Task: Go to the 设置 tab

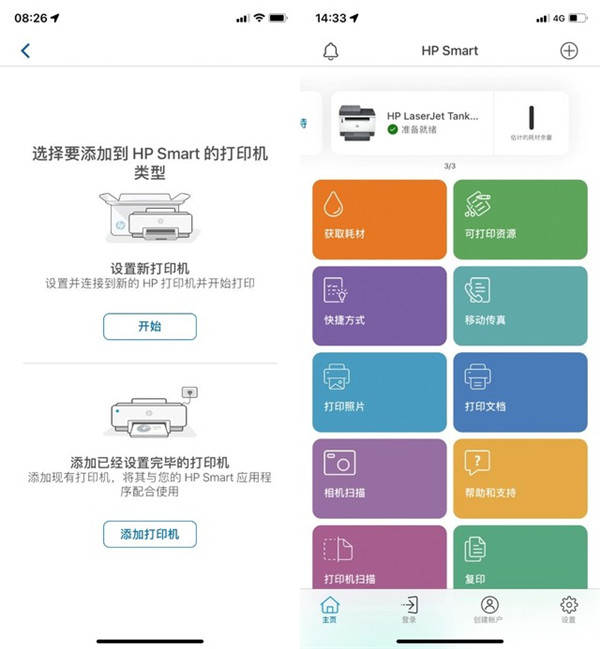Action: [568, 609]
